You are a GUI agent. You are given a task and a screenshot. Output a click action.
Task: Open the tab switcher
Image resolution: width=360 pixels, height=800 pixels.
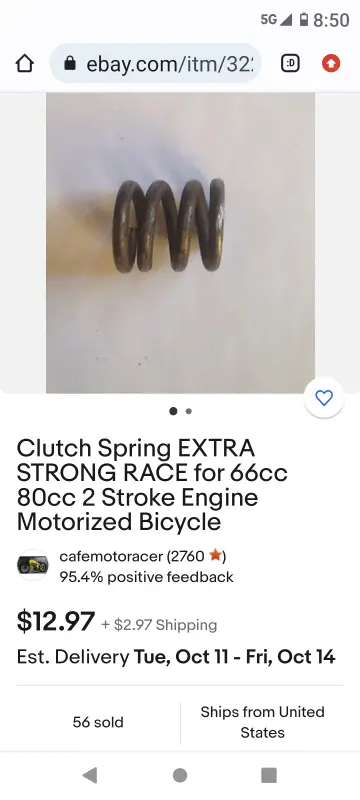point(290,64)
